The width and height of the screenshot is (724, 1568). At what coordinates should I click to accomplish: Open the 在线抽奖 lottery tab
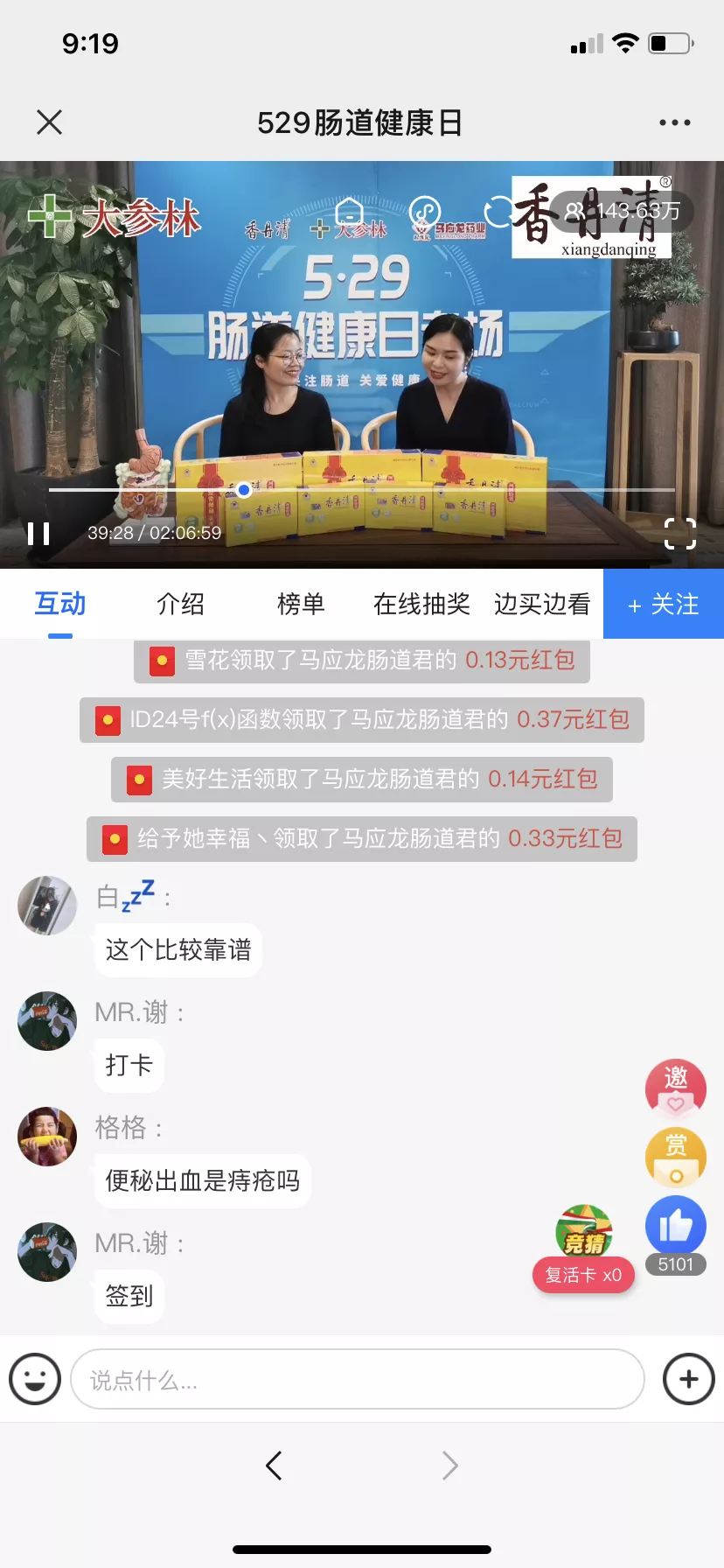421,604
